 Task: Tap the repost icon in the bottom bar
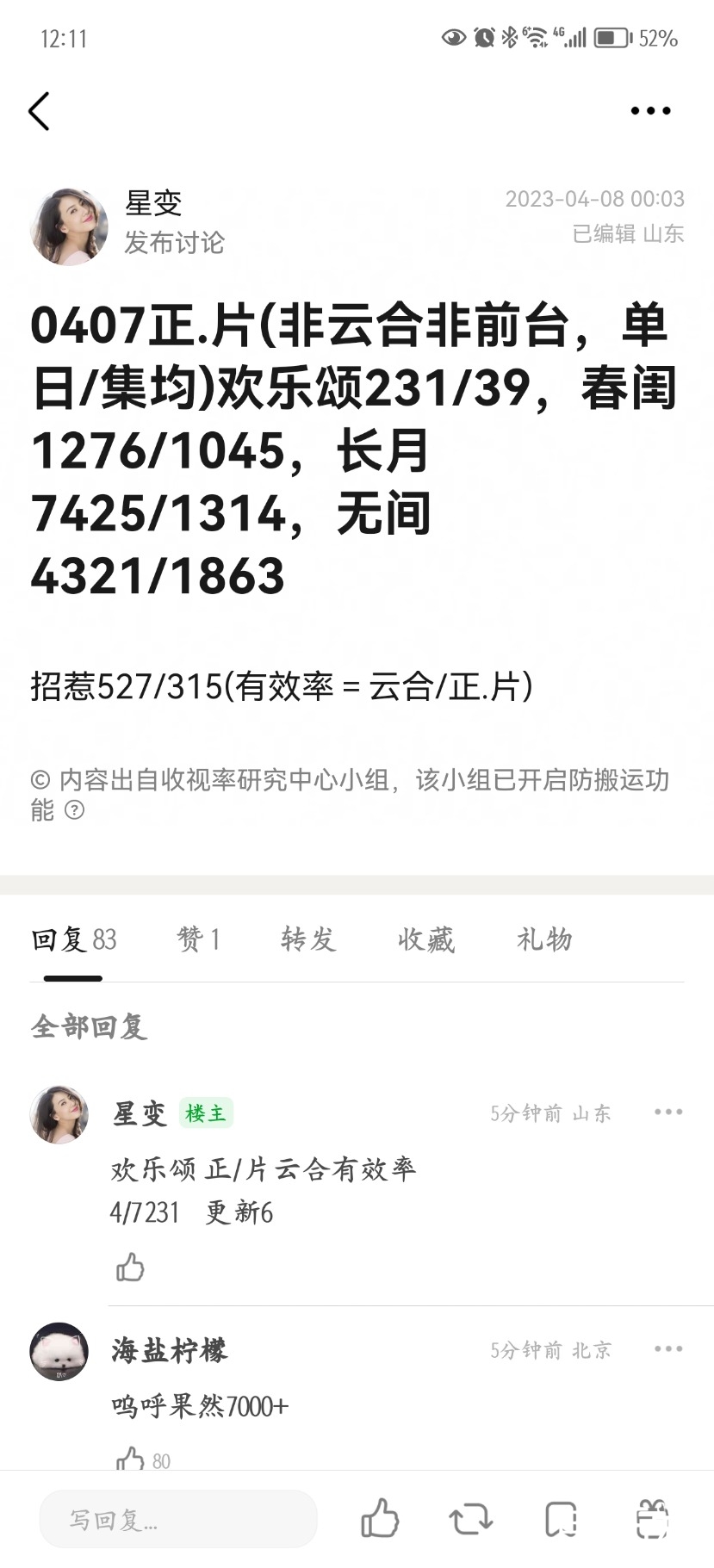click(471, 1519)
